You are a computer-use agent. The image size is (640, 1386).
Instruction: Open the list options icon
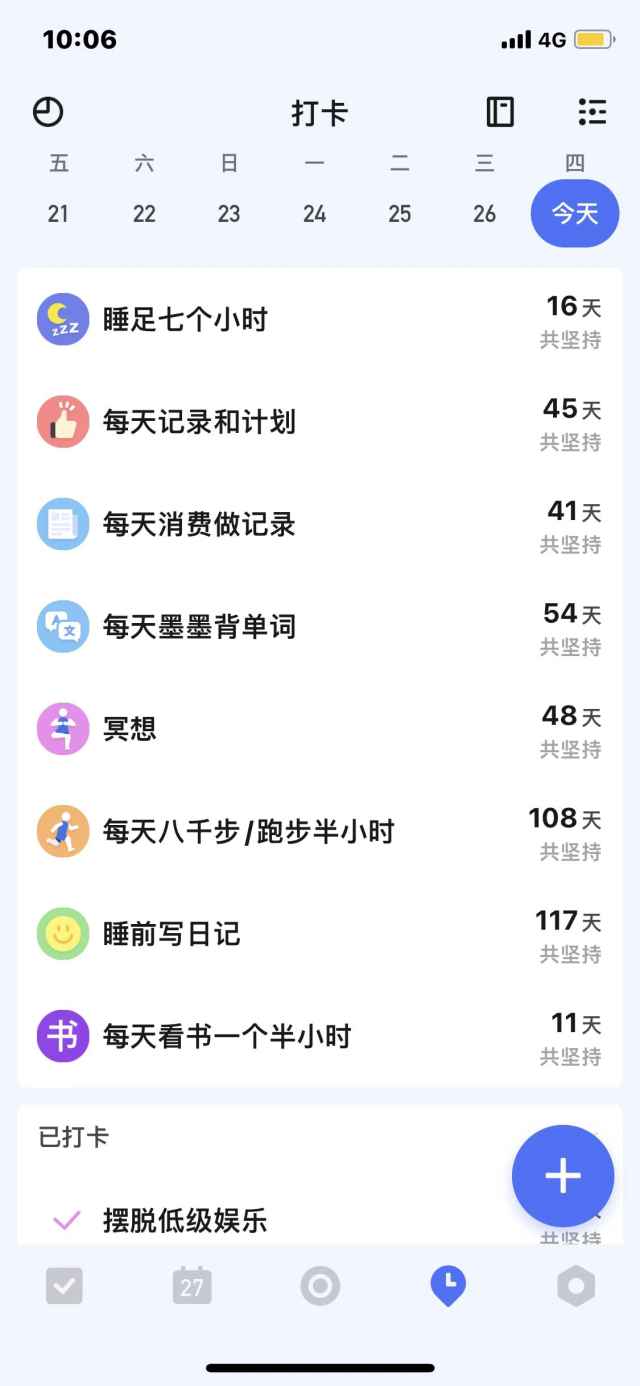pyautogui.click(x=592, y=112)
